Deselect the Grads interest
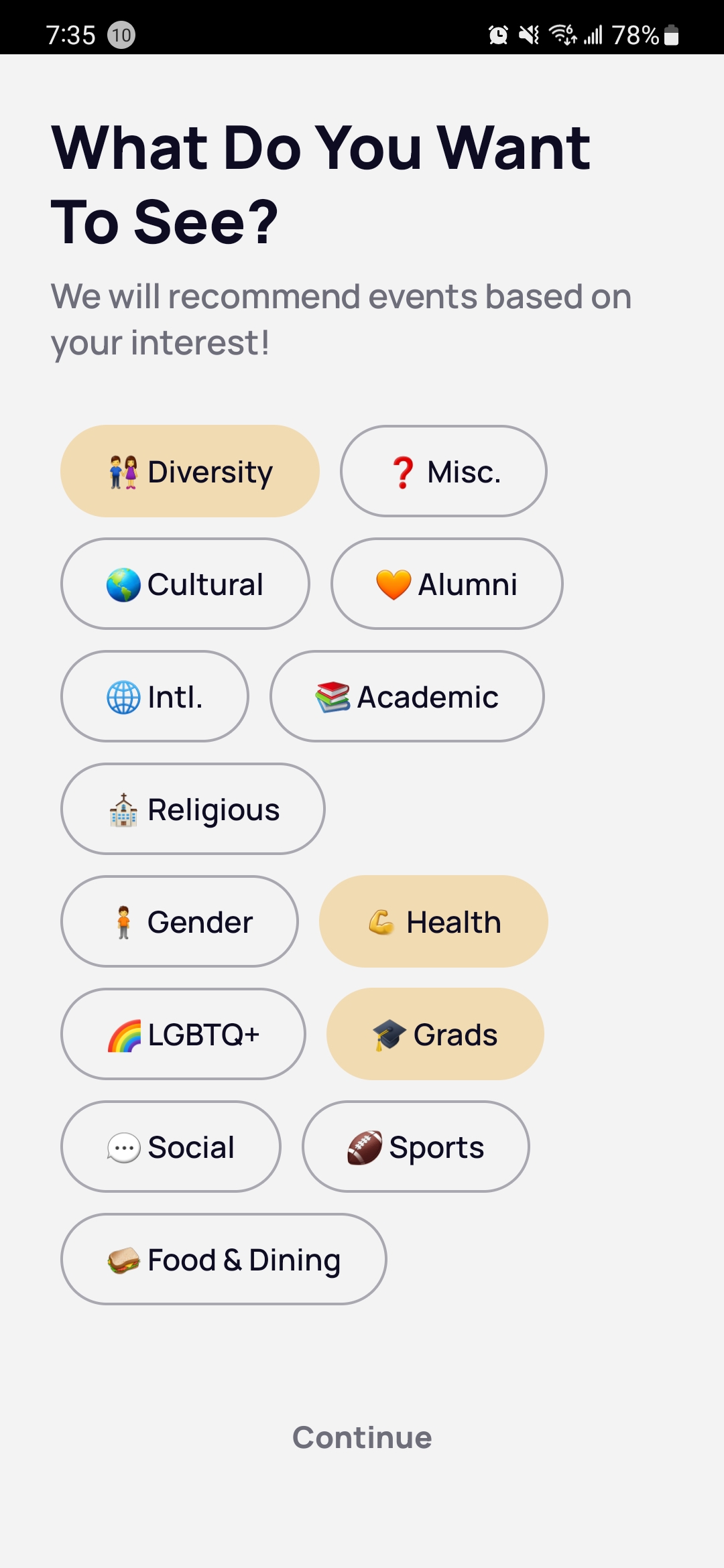The width and height of the screenshot is (724, 1568). (x=434, y=1034)
